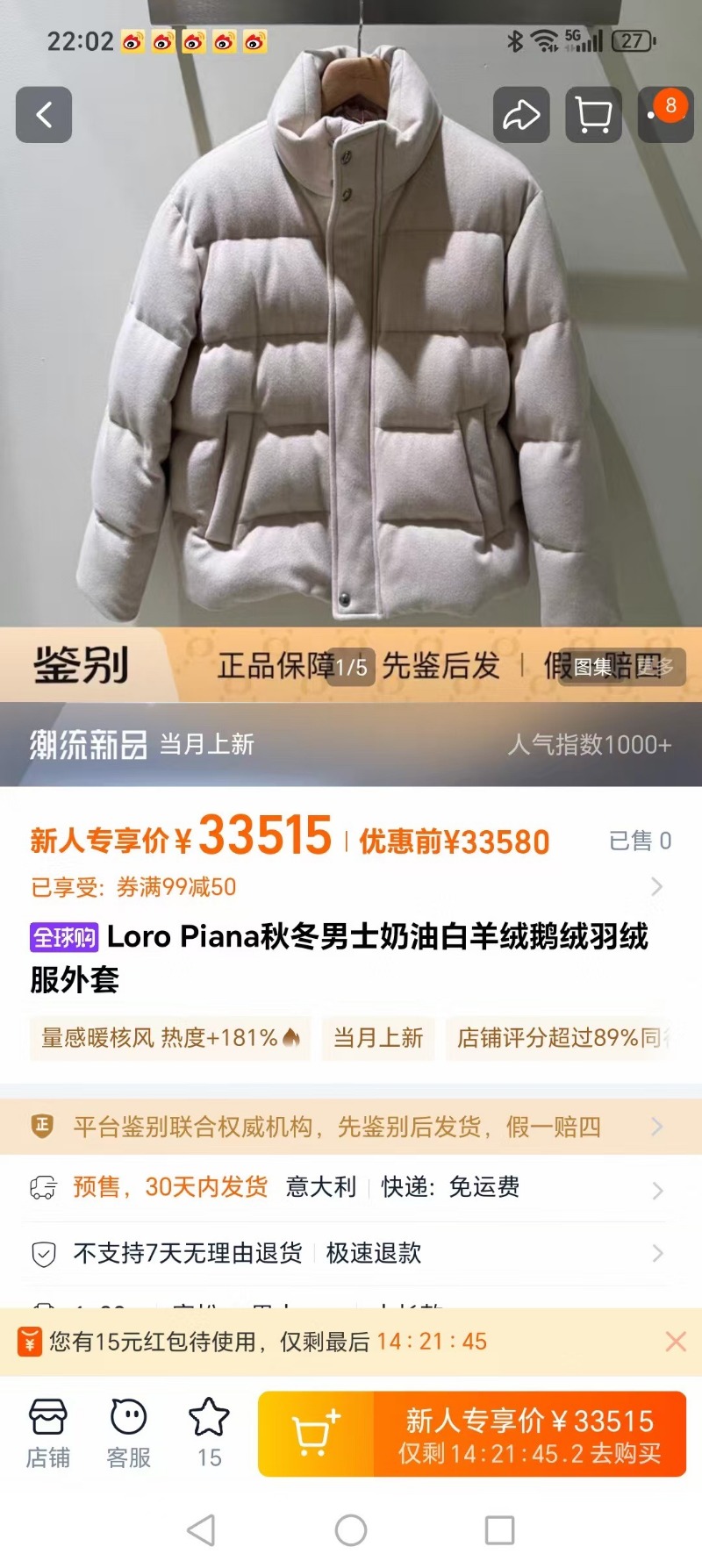Expand the 券满99减50 coupon details
This screenshot has height=1568, width=702.
pyautogui.click(x=655, y=887)
